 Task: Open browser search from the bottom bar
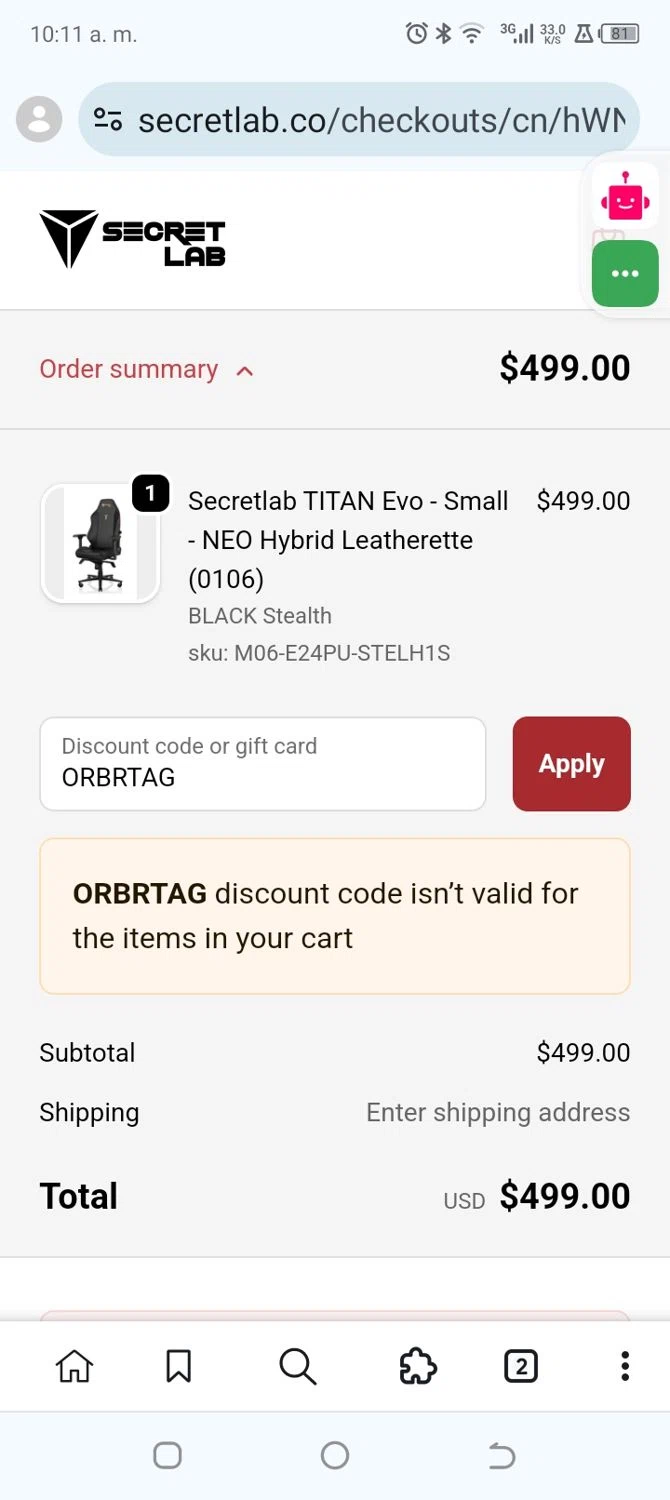coord(297,1366)
